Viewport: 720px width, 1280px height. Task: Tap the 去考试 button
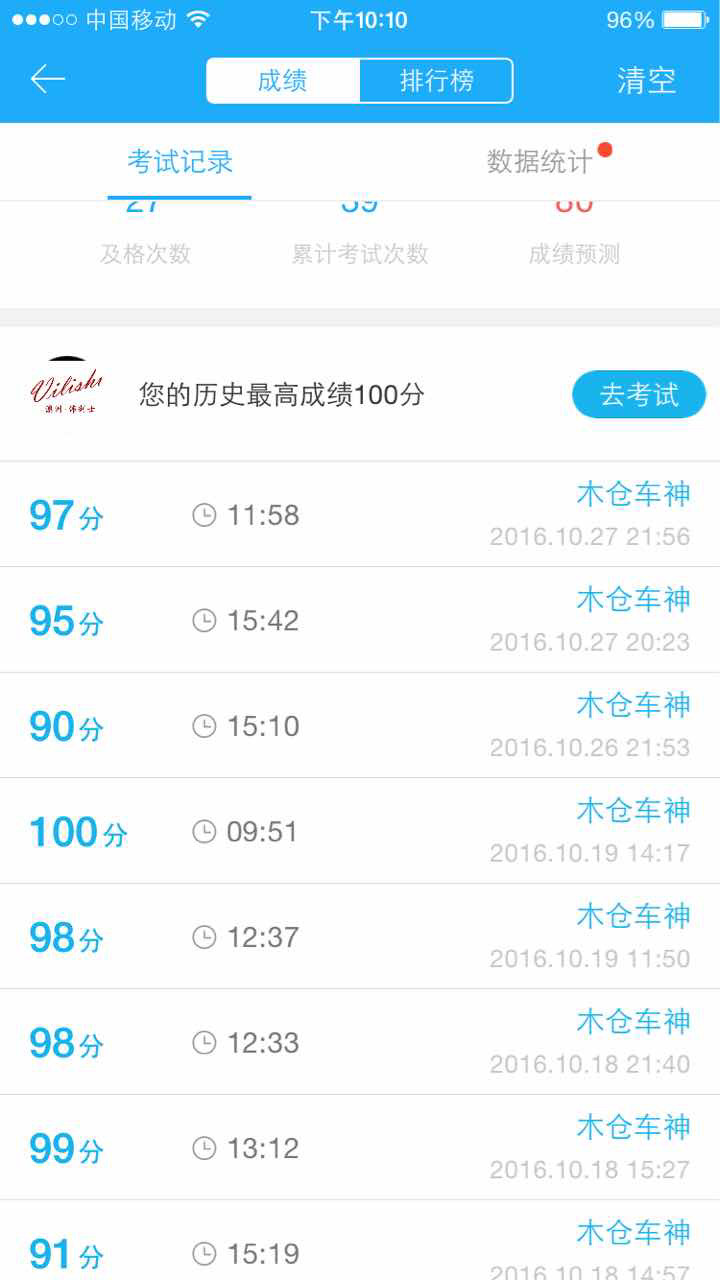(639, 394)
